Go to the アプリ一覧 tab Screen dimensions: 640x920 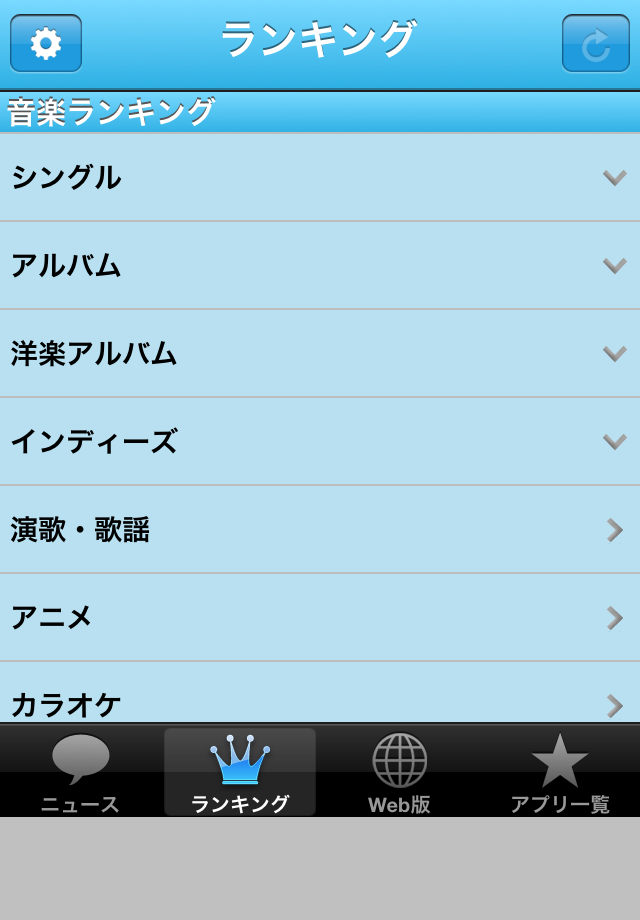560,772
